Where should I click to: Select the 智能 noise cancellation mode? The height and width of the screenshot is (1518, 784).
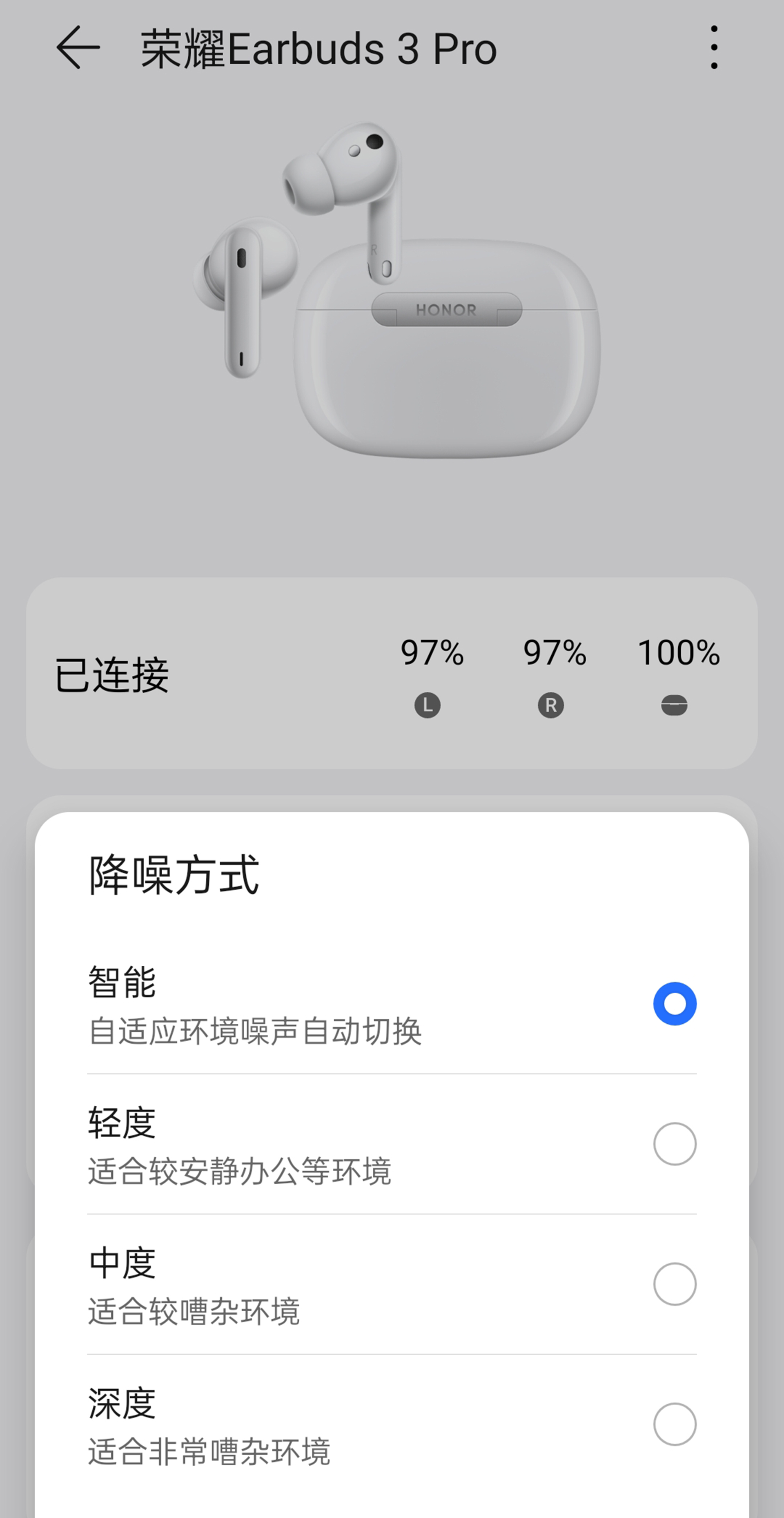(675, 1004)
